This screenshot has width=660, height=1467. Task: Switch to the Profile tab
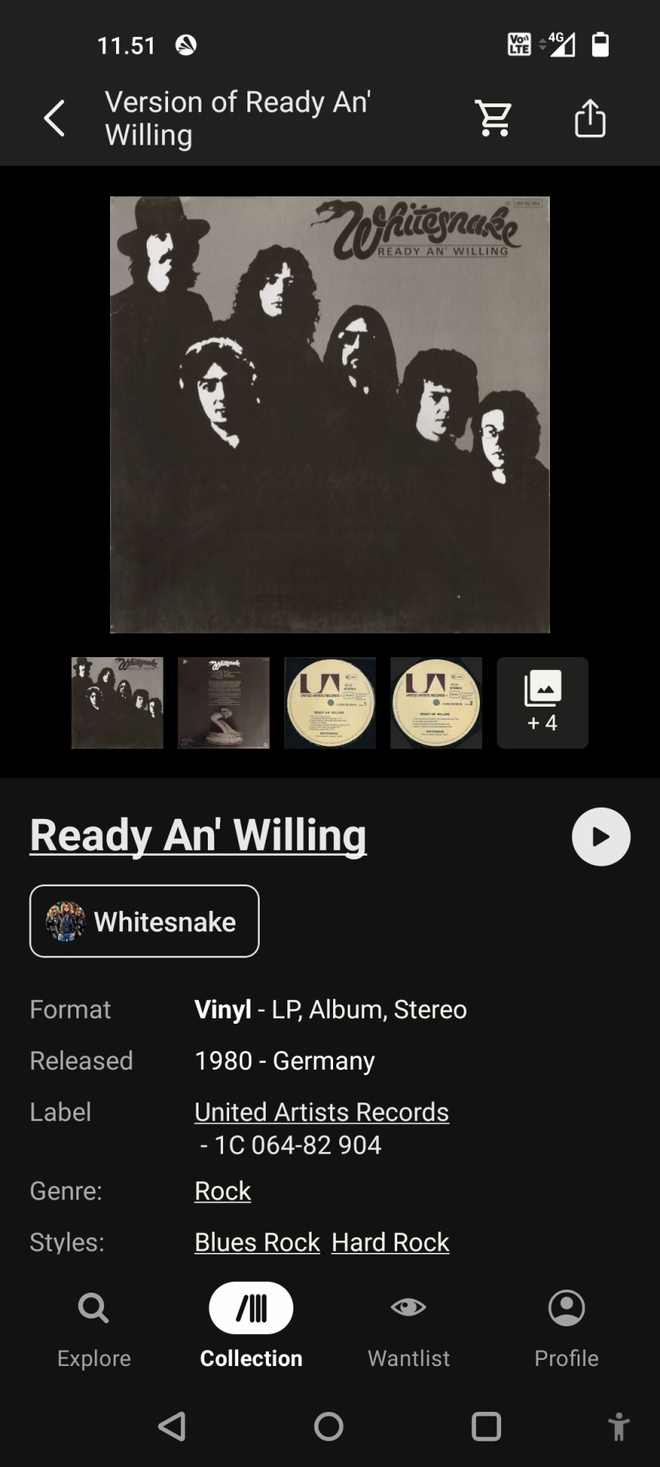(566, 1329)
